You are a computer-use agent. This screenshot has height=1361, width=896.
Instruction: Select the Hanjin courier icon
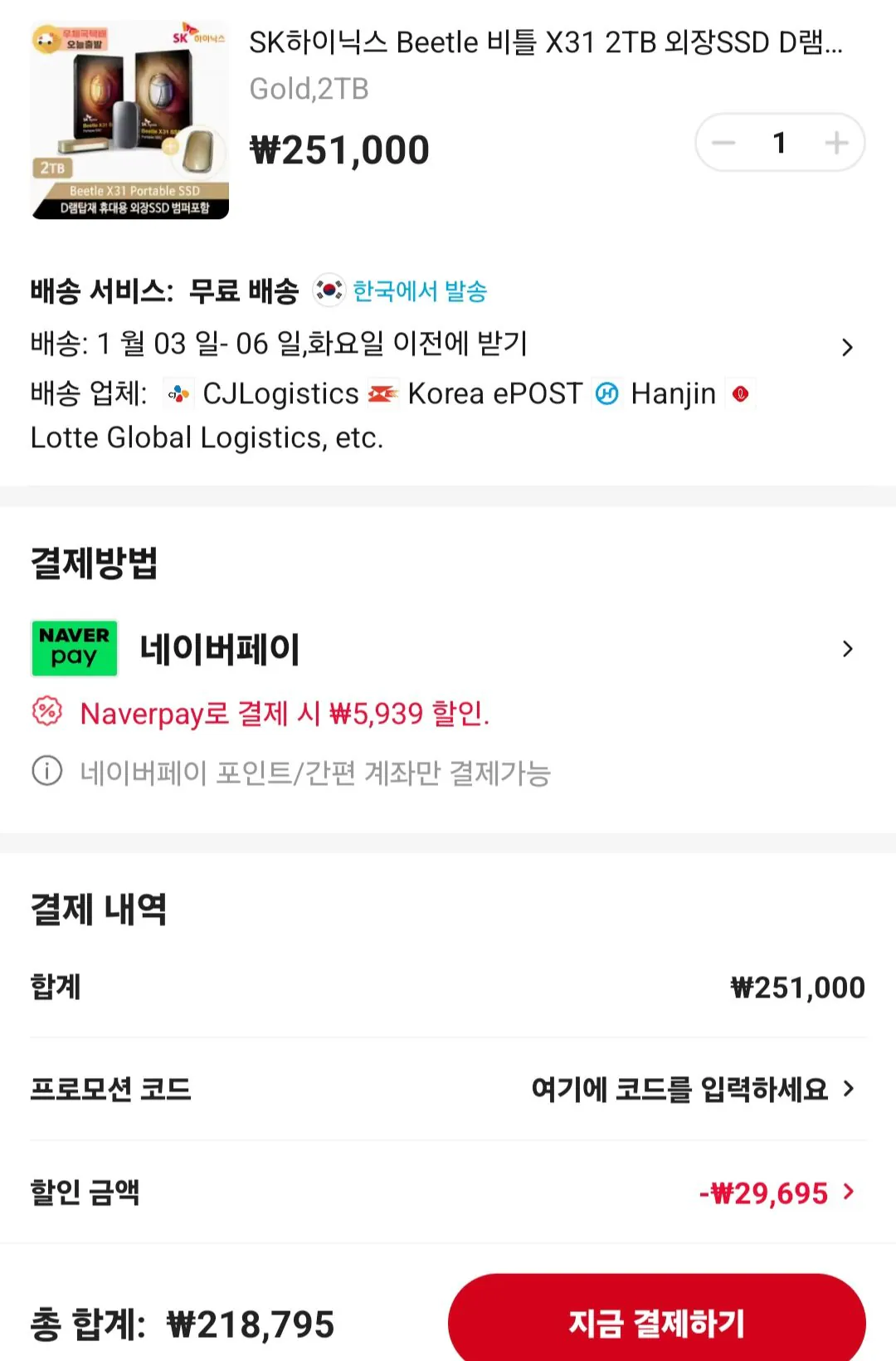pos(609,393)
